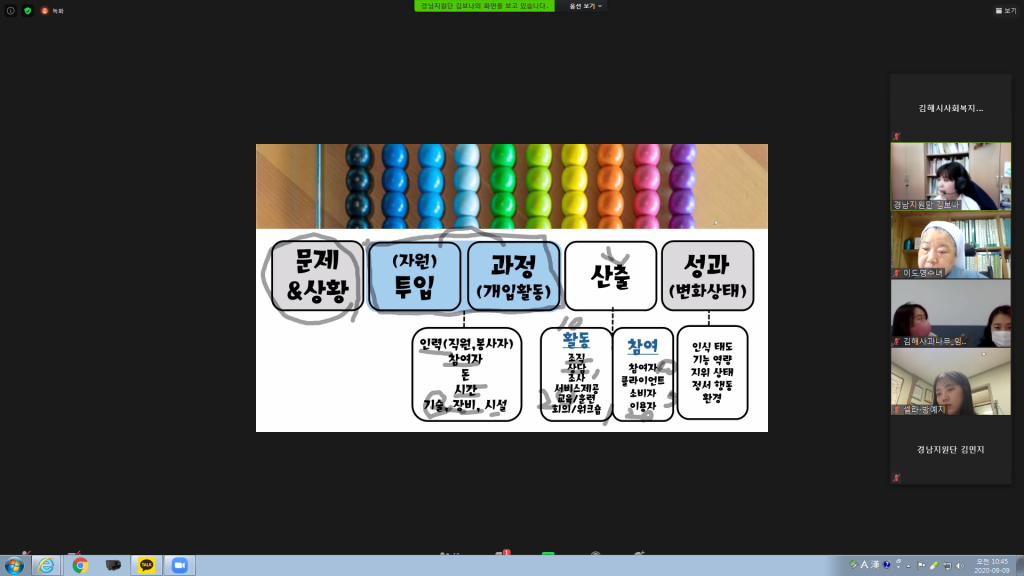The image size is (1024, 576).
Task: Open the meeting information icon
Action: click(11, 10)
